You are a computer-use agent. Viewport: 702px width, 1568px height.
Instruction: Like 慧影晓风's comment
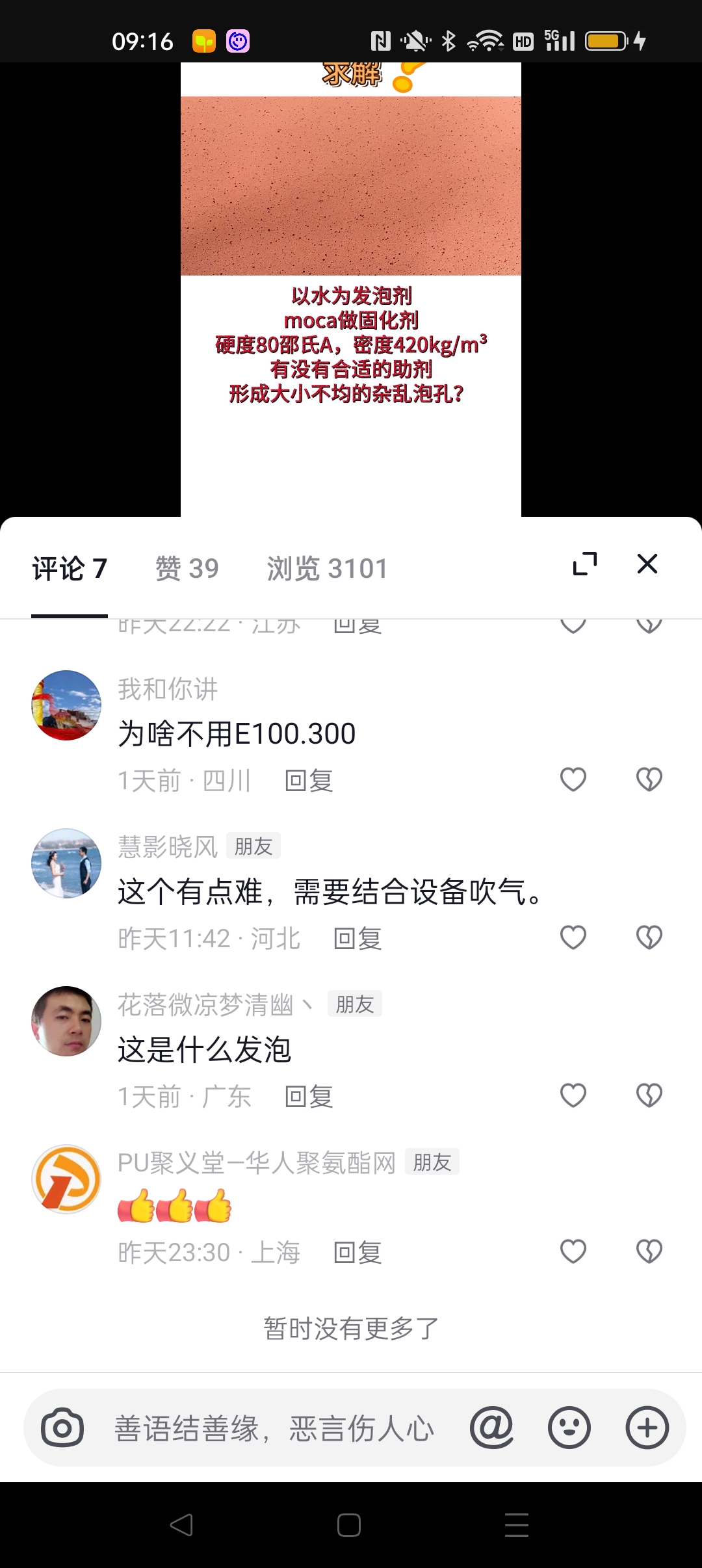(573, 937)
